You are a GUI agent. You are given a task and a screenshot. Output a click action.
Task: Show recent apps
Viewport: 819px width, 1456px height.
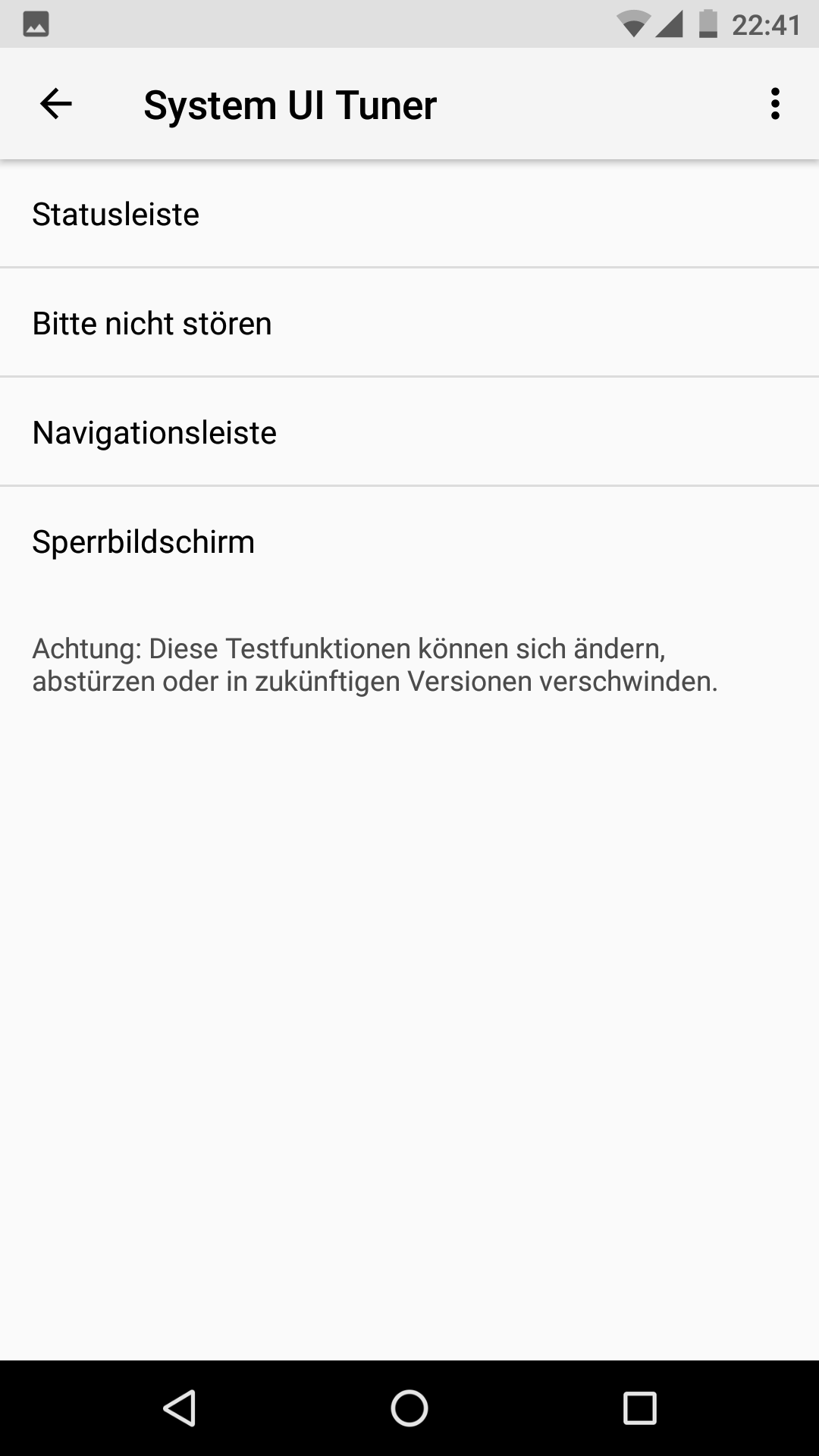click(639, 1408)
